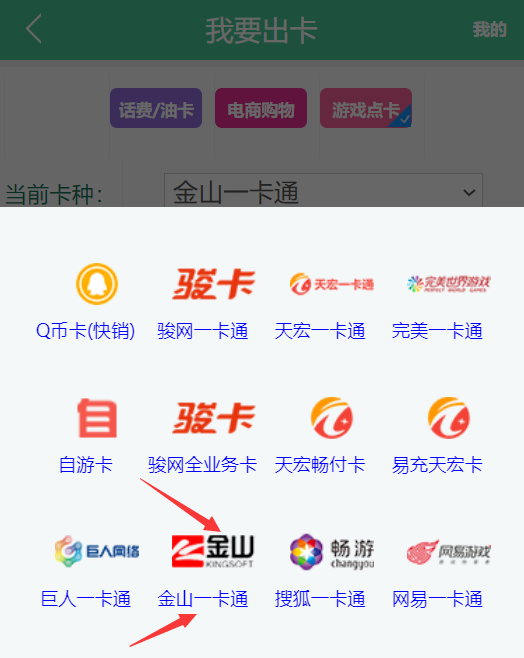Select the 话费/油卡 category
The height and width of the screenshot is (658, 524).
[156, 108]
